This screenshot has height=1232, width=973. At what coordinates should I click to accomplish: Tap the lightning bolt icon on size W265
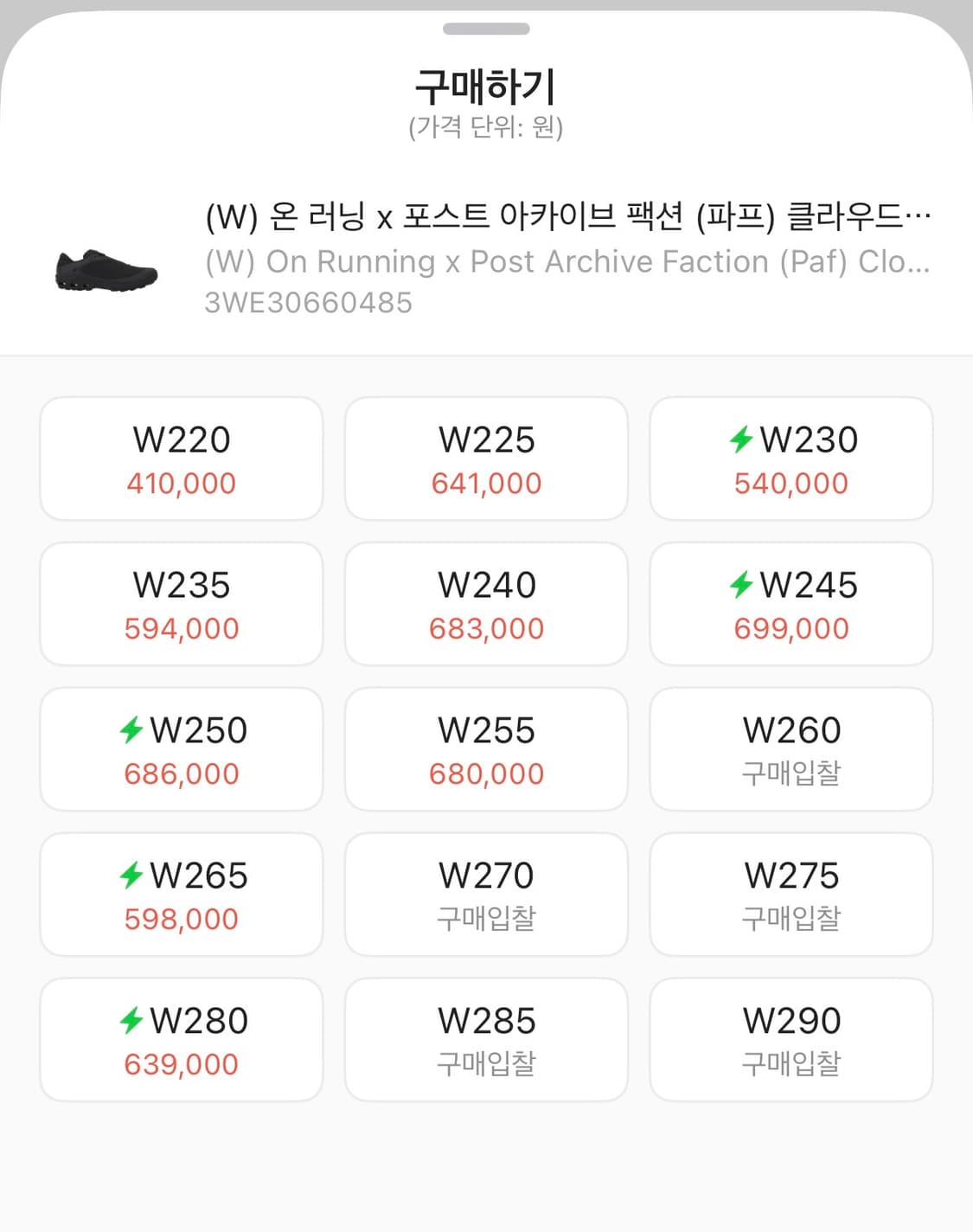click(x=131, y=876)
